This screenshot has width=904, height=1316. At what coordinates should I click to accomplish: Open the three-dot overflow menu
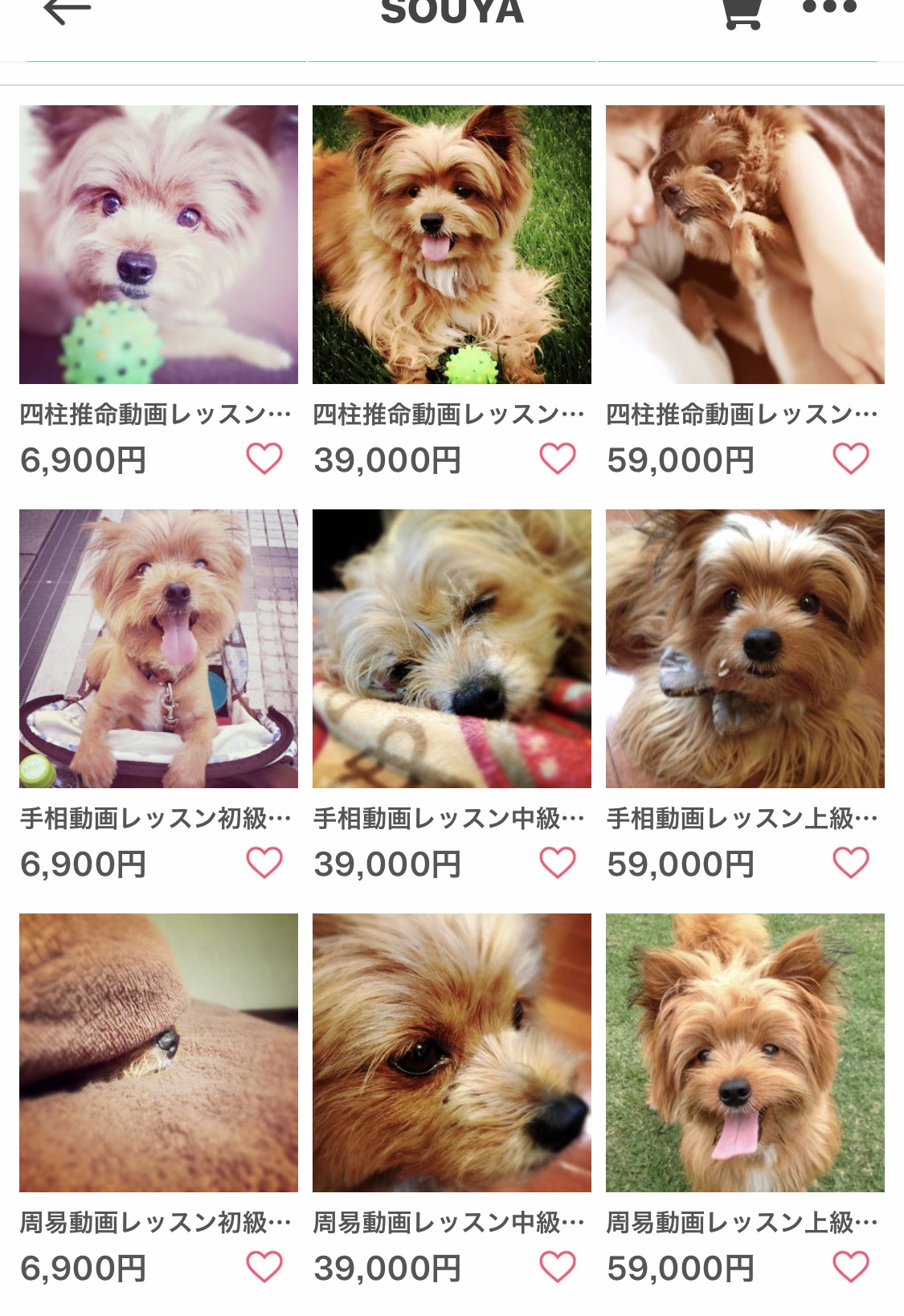click(x=829, y=8)
